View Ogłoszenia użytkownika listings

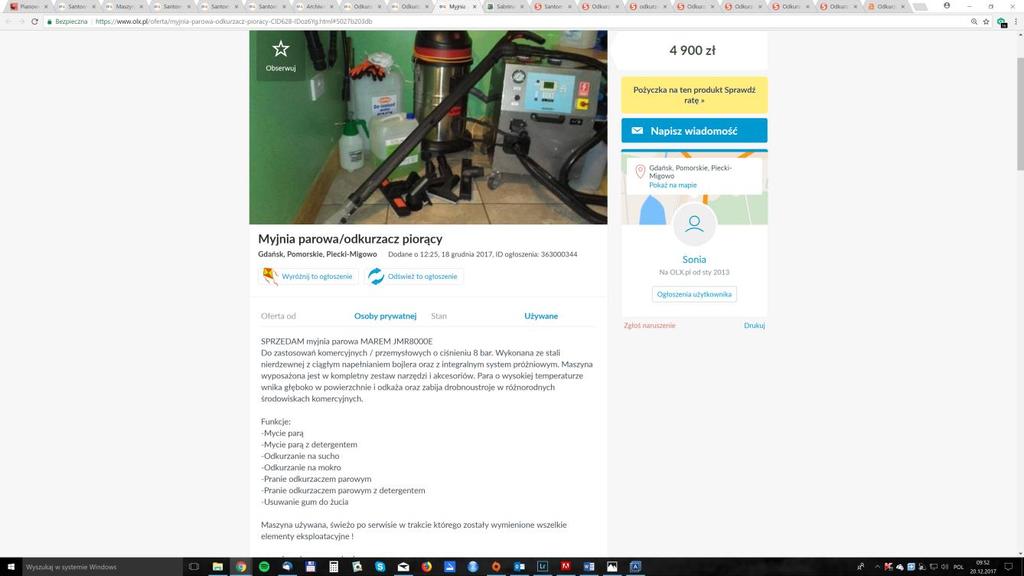[694, 294]
